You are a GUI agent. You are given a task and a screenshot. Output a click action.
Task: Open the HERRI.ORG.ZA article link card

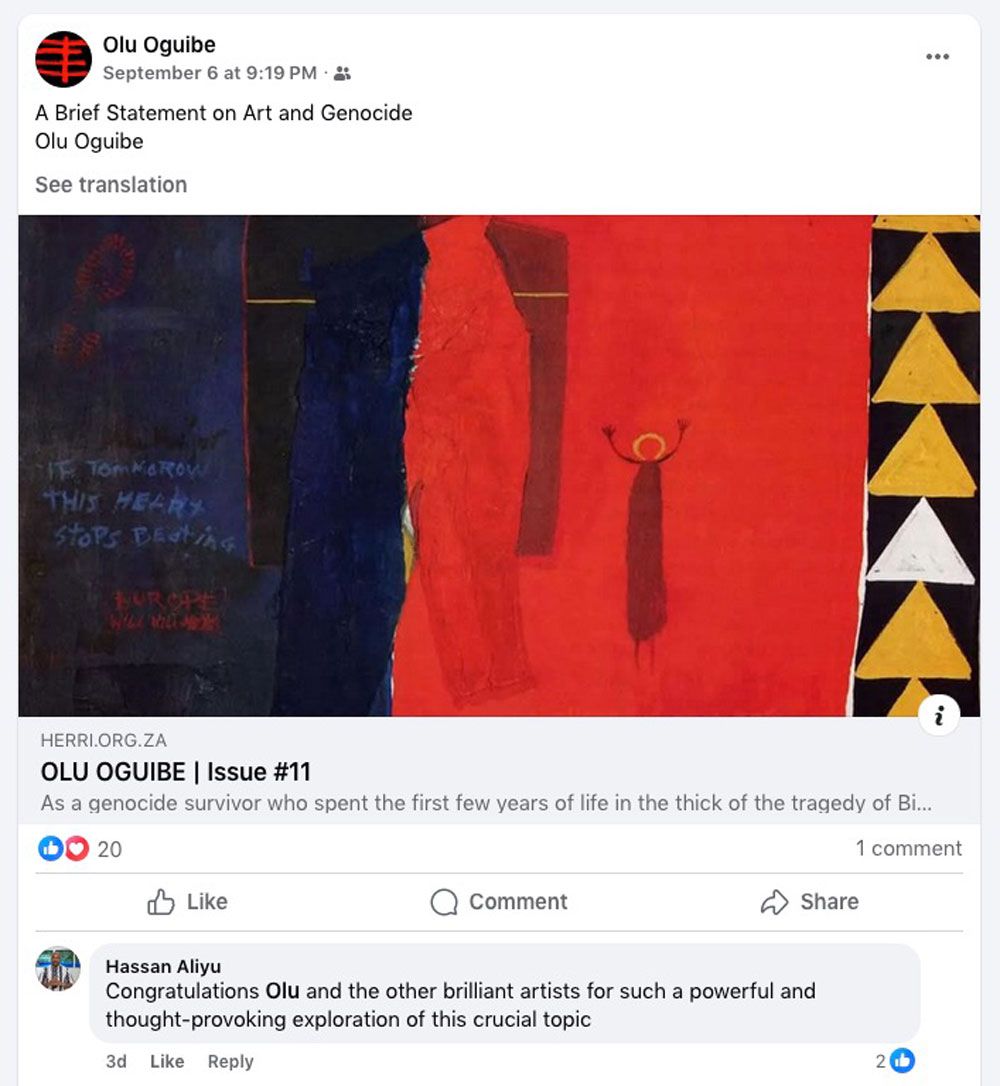tap(175, 772)
